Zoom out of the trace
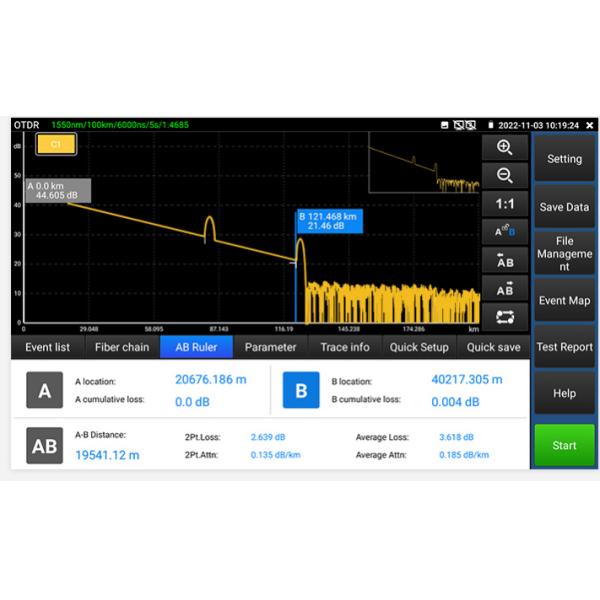600x600 pixels. [x=505, y=176]
